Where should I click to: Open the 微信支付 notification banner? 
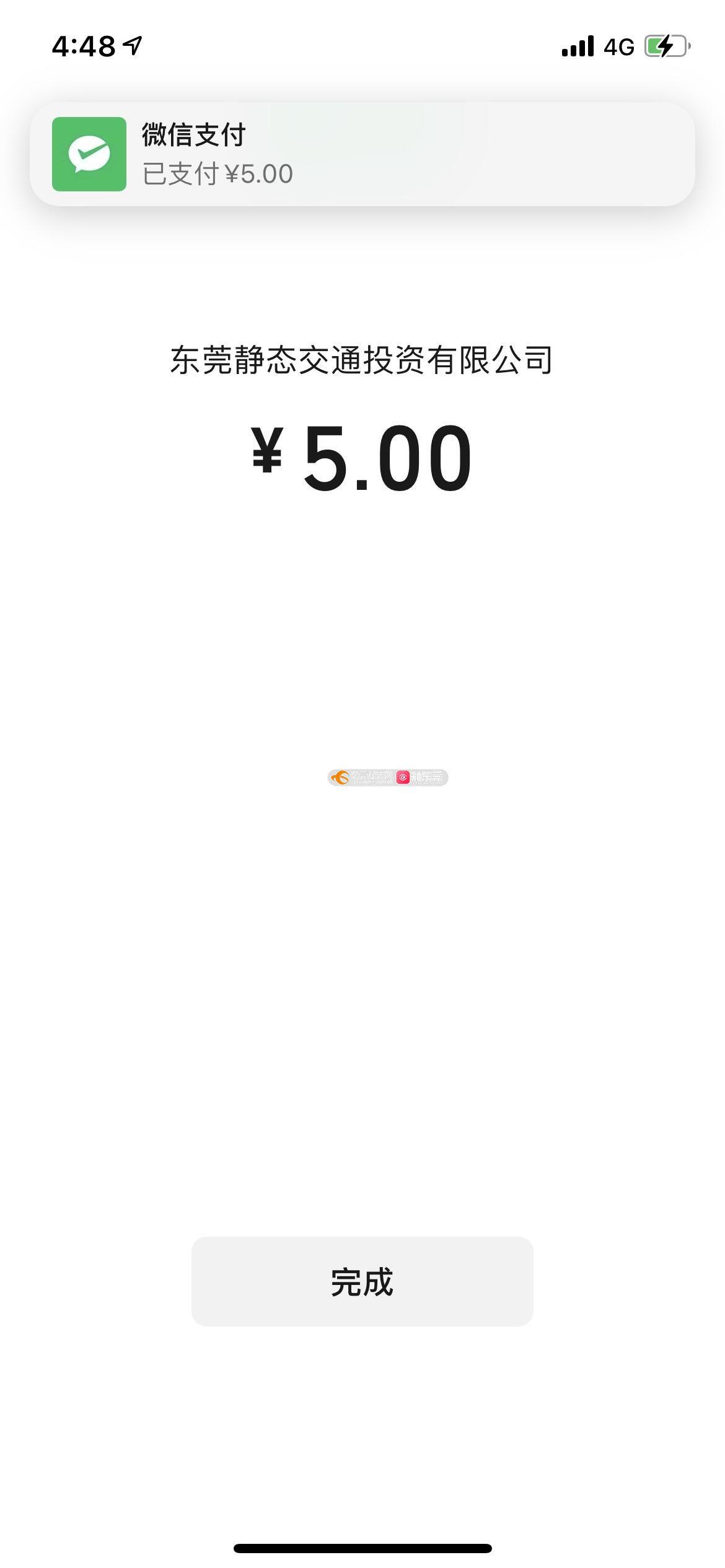click(362, 154)
